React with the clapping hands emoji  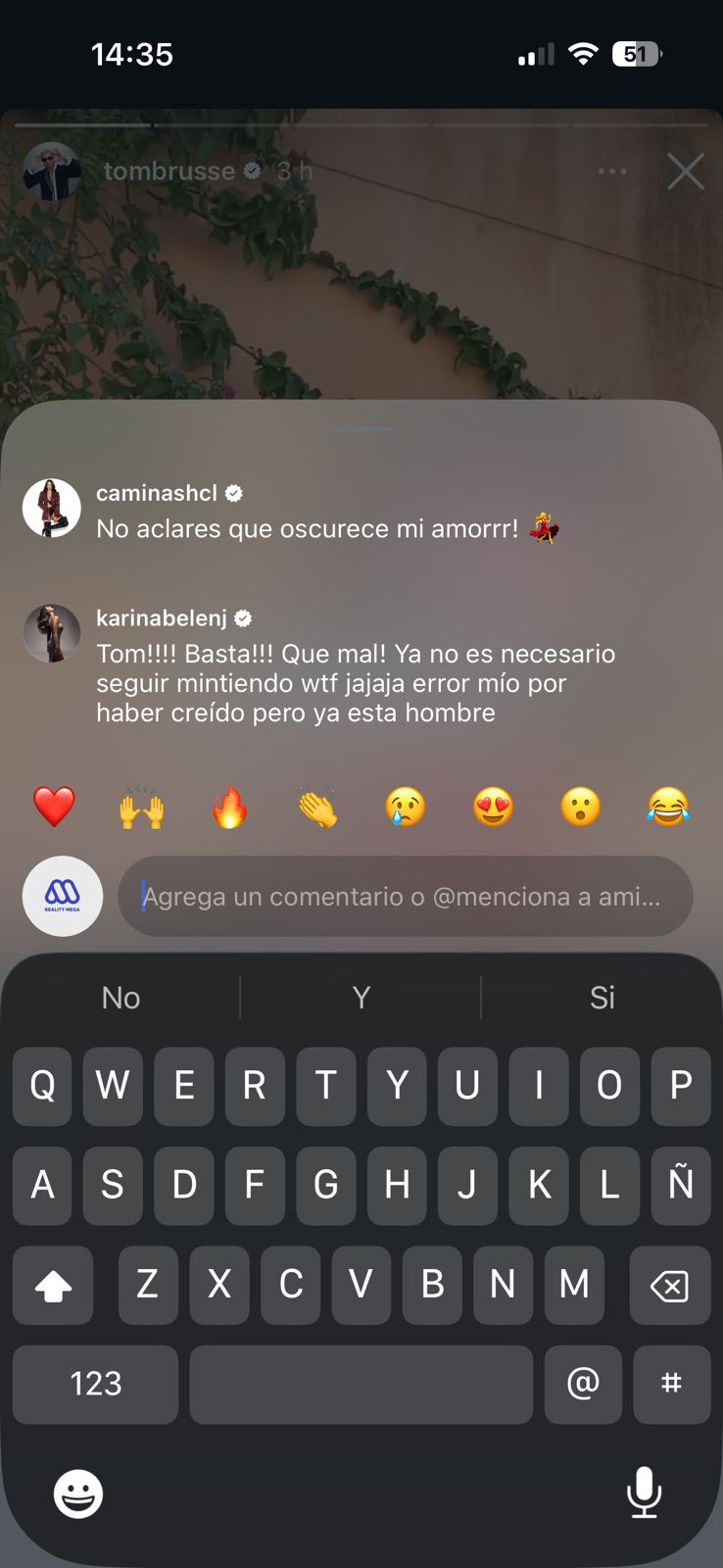(317, 808)
